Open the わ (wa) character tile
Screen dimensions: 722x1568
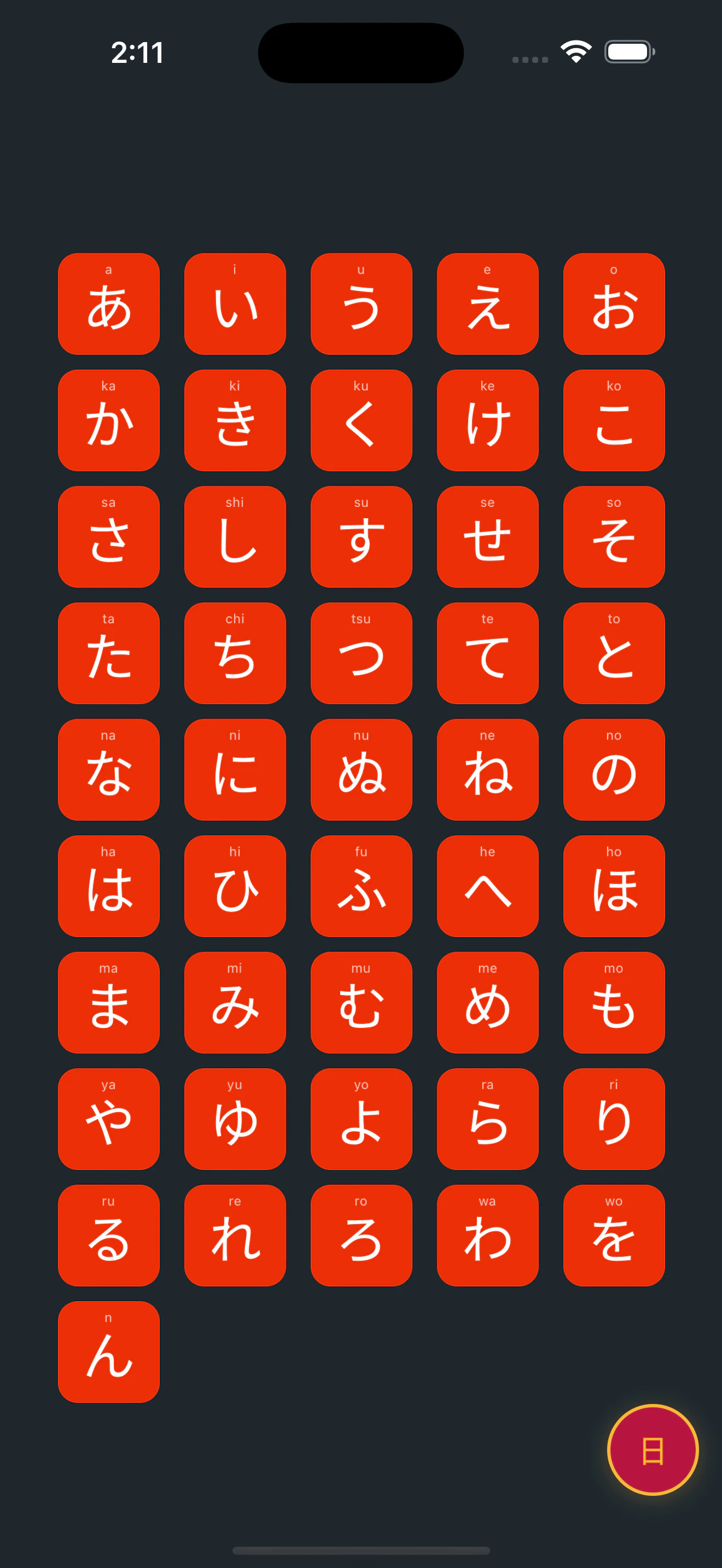[488, 1236]
